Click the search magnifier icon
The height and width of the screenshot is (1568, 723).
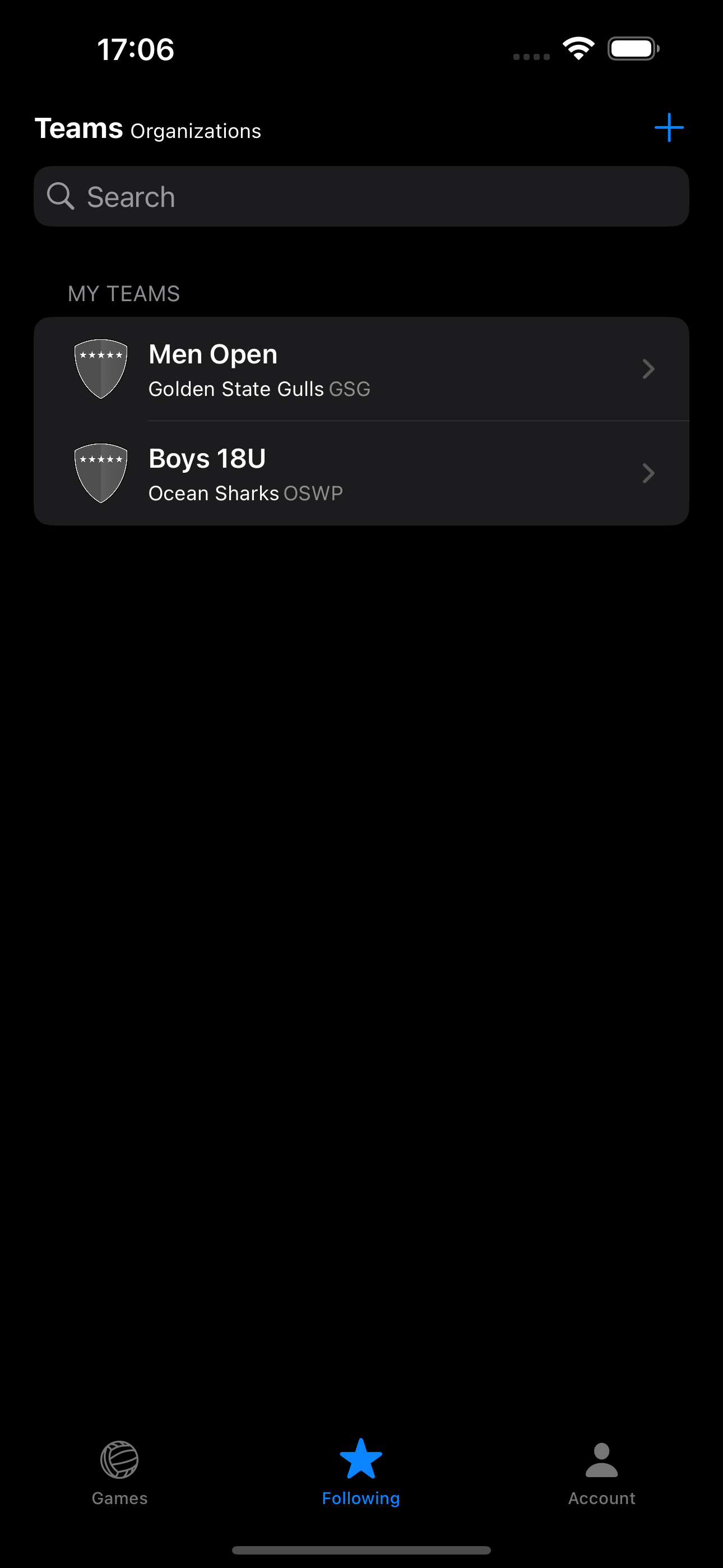[x=61, y=196]
